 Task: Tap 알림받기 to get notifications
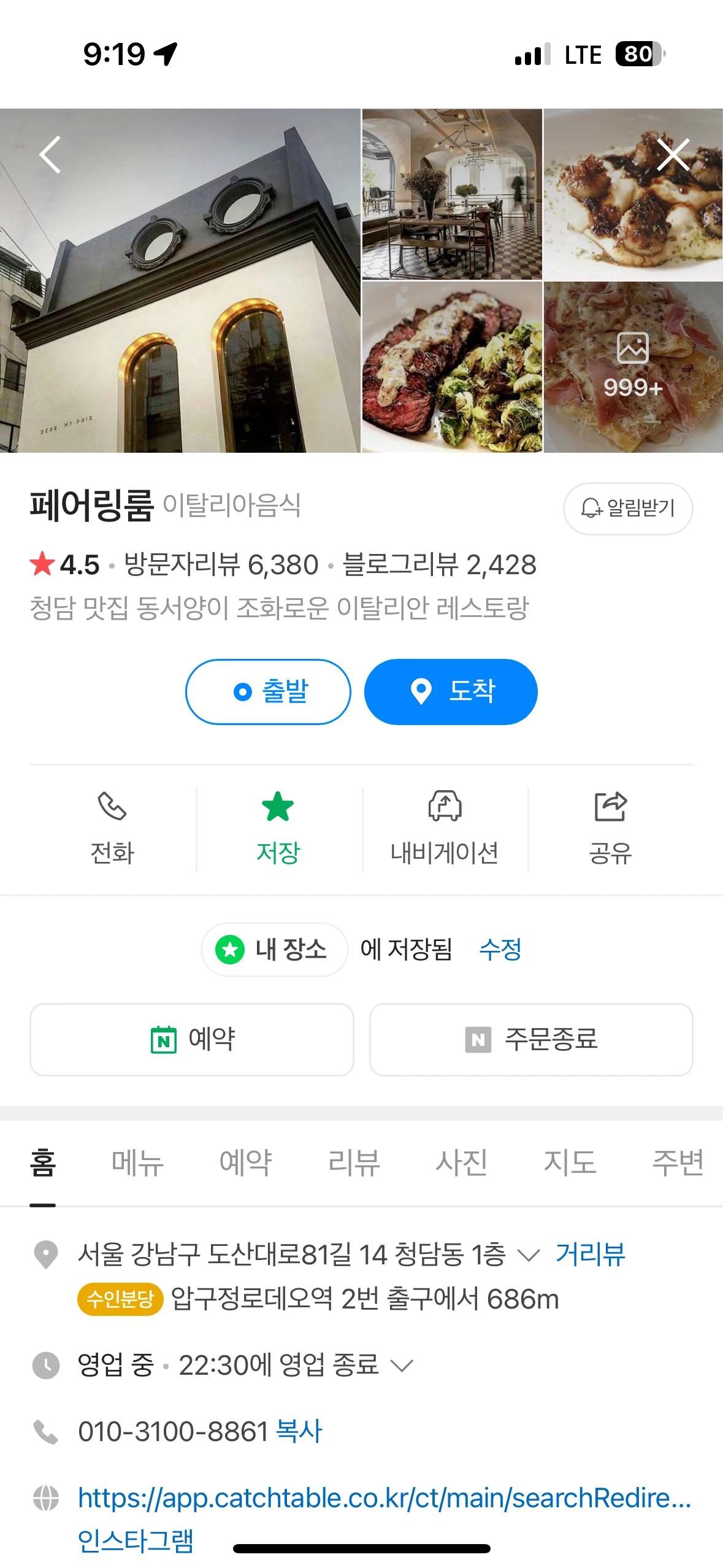point(627,508)
